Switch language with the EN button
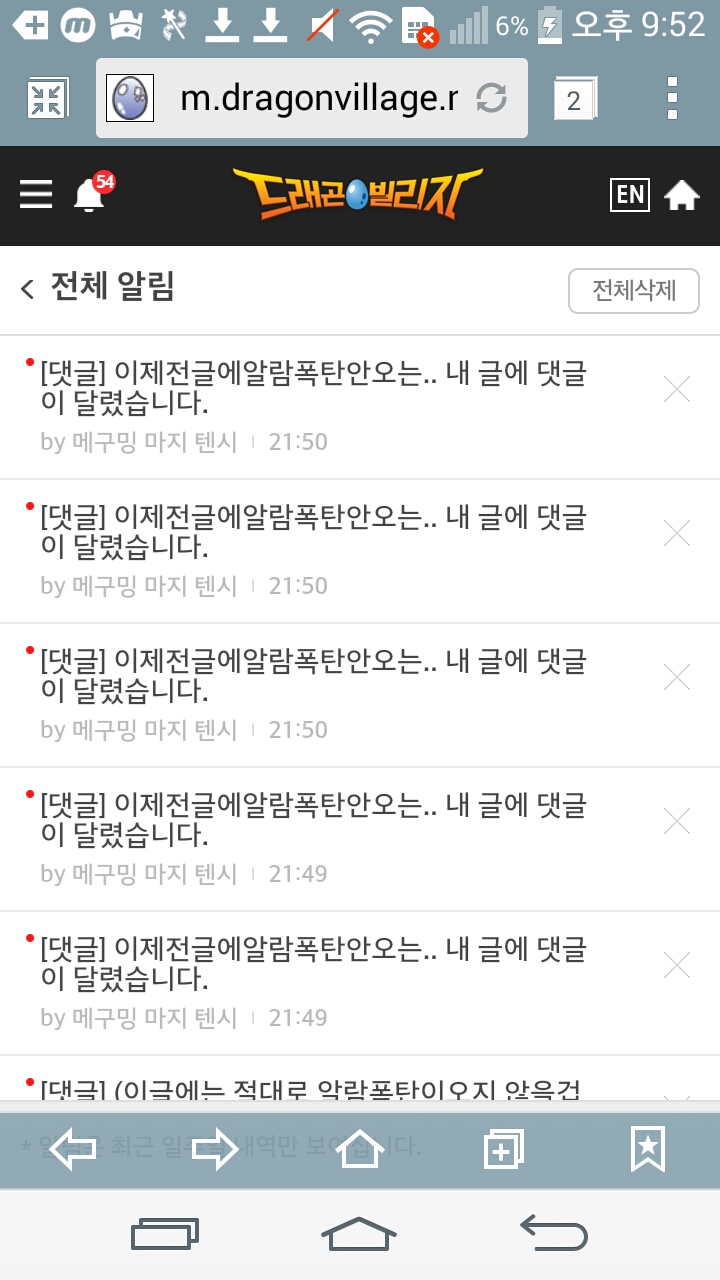 pyautogui.click(x=630, y=195)
